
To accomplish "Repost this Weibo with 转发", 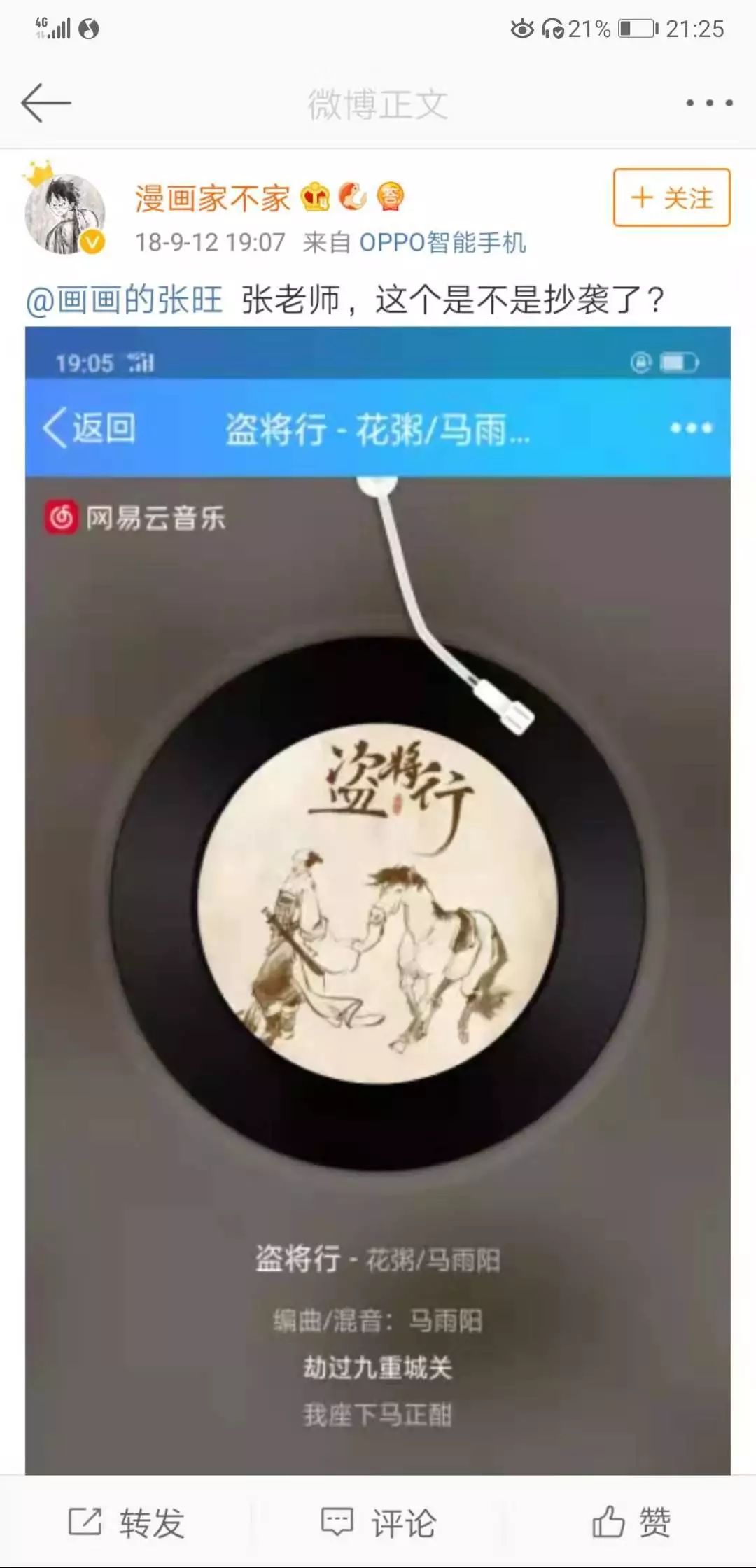I will pyautogui.click(x=127, y=1523).
